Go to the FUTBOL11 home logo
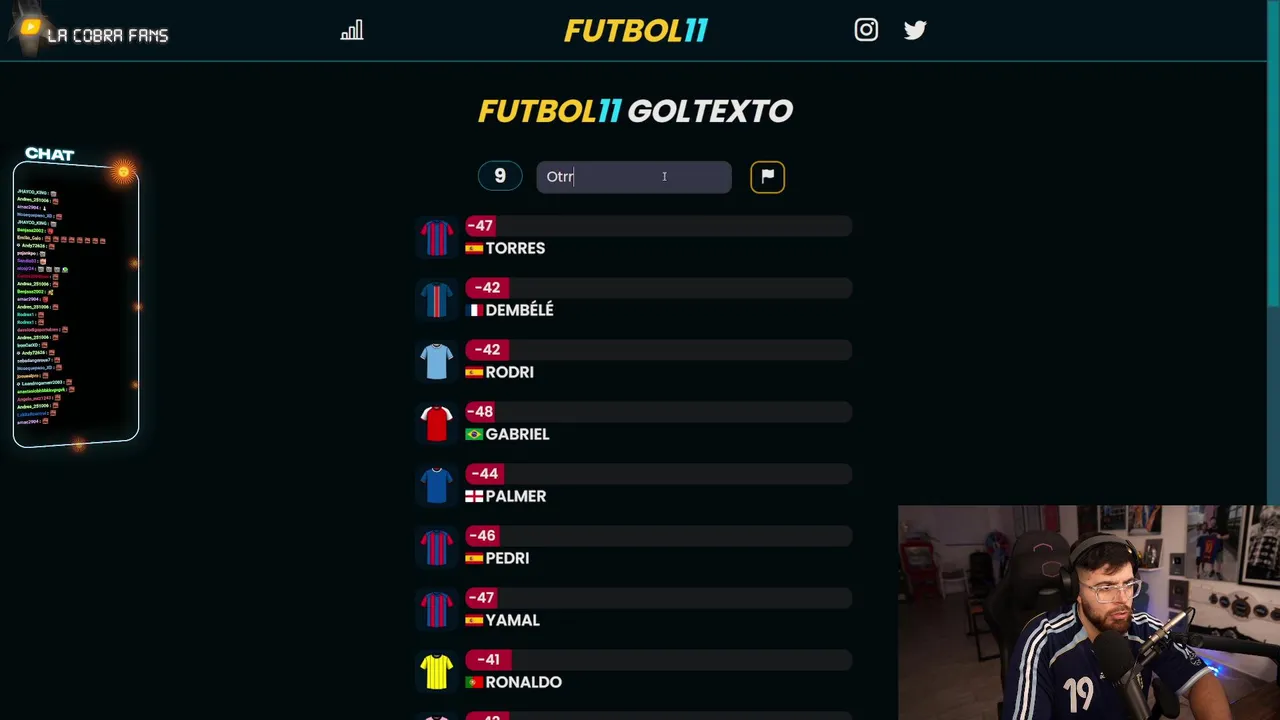This screenshot has height=720, width=1280. (636, 31)
